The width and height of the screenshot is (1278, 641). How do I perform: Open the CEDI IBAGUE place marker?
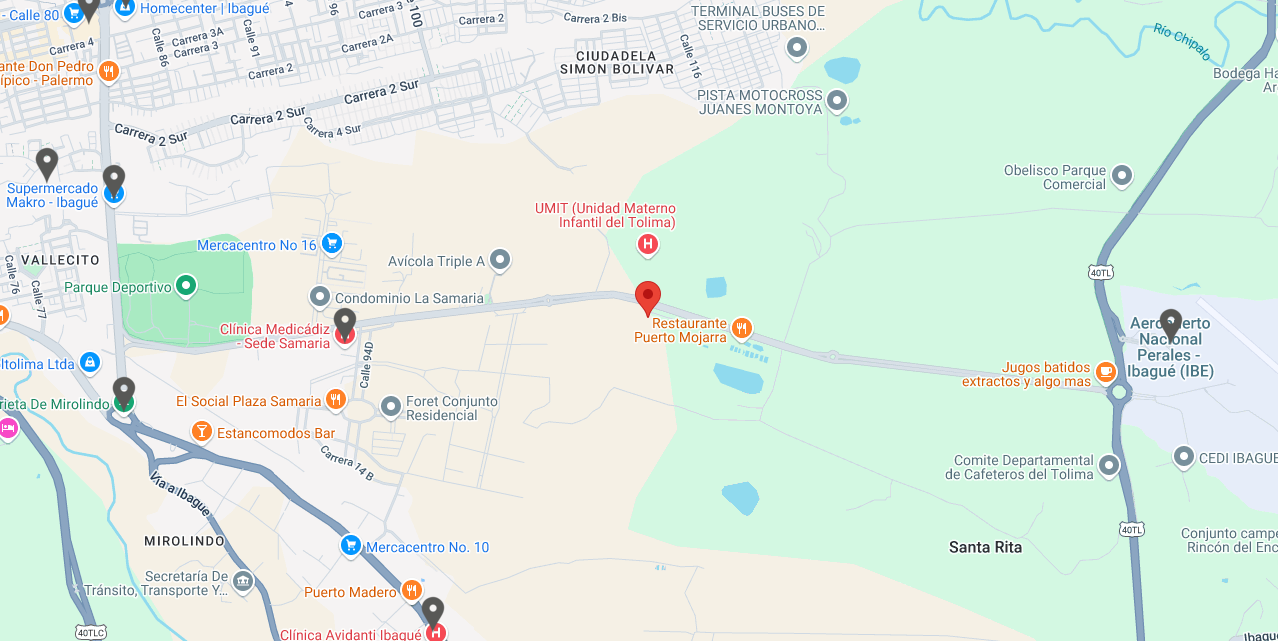coord(1184,457)
